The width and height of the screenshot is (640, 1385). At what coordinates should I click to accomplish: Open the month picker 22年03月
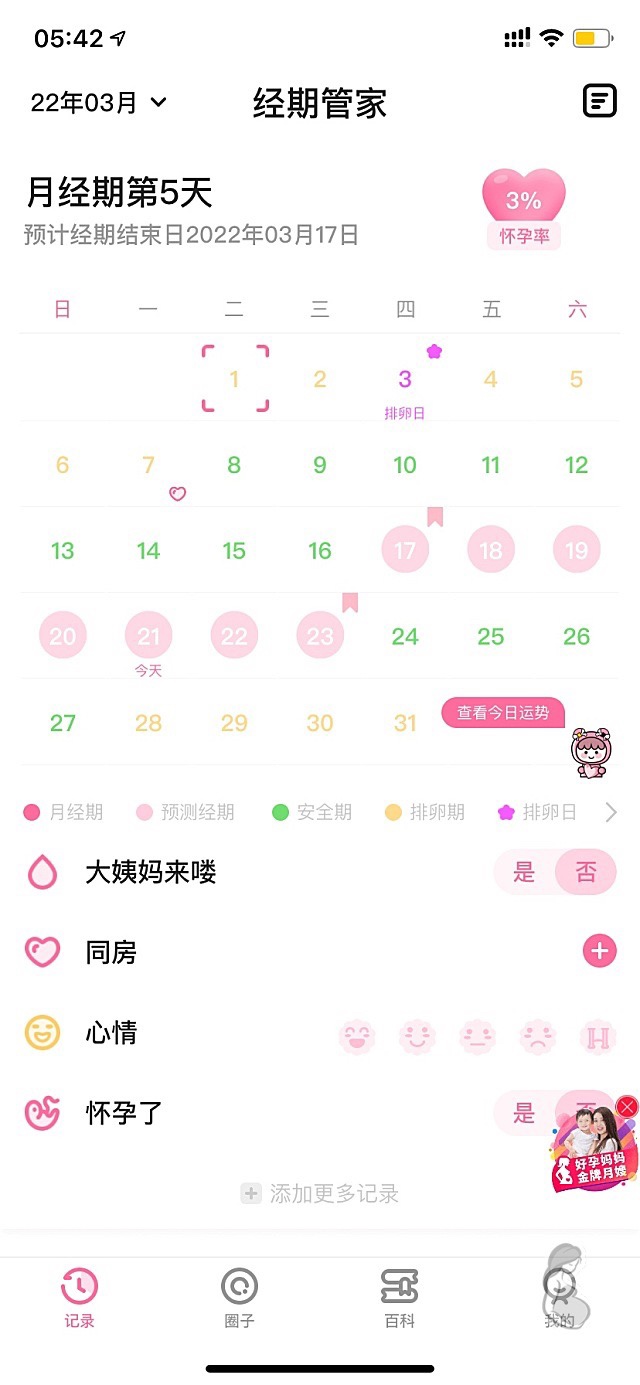pos(98,102)
